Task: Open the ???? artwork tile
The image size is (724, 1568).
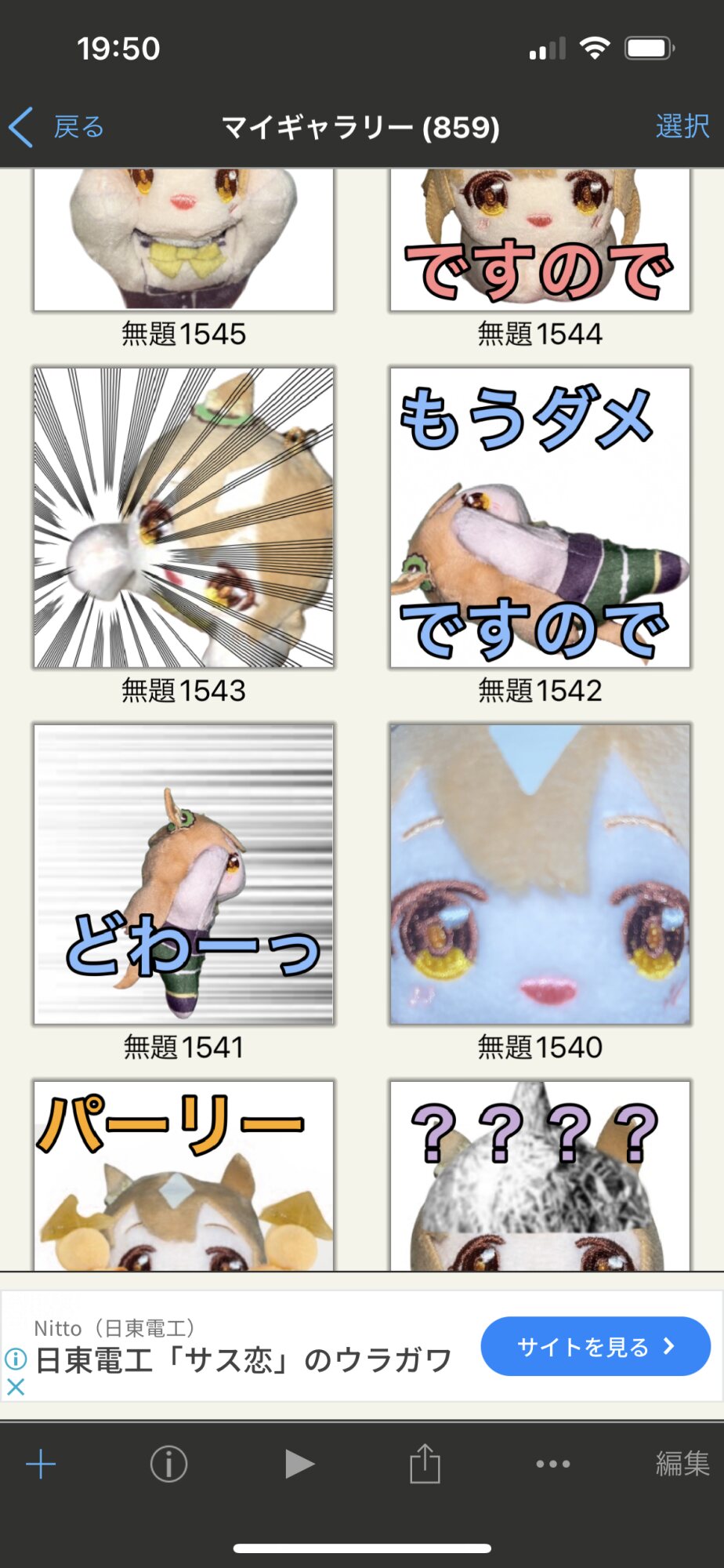Action: pyautogui.click(x=540, y=1174)
